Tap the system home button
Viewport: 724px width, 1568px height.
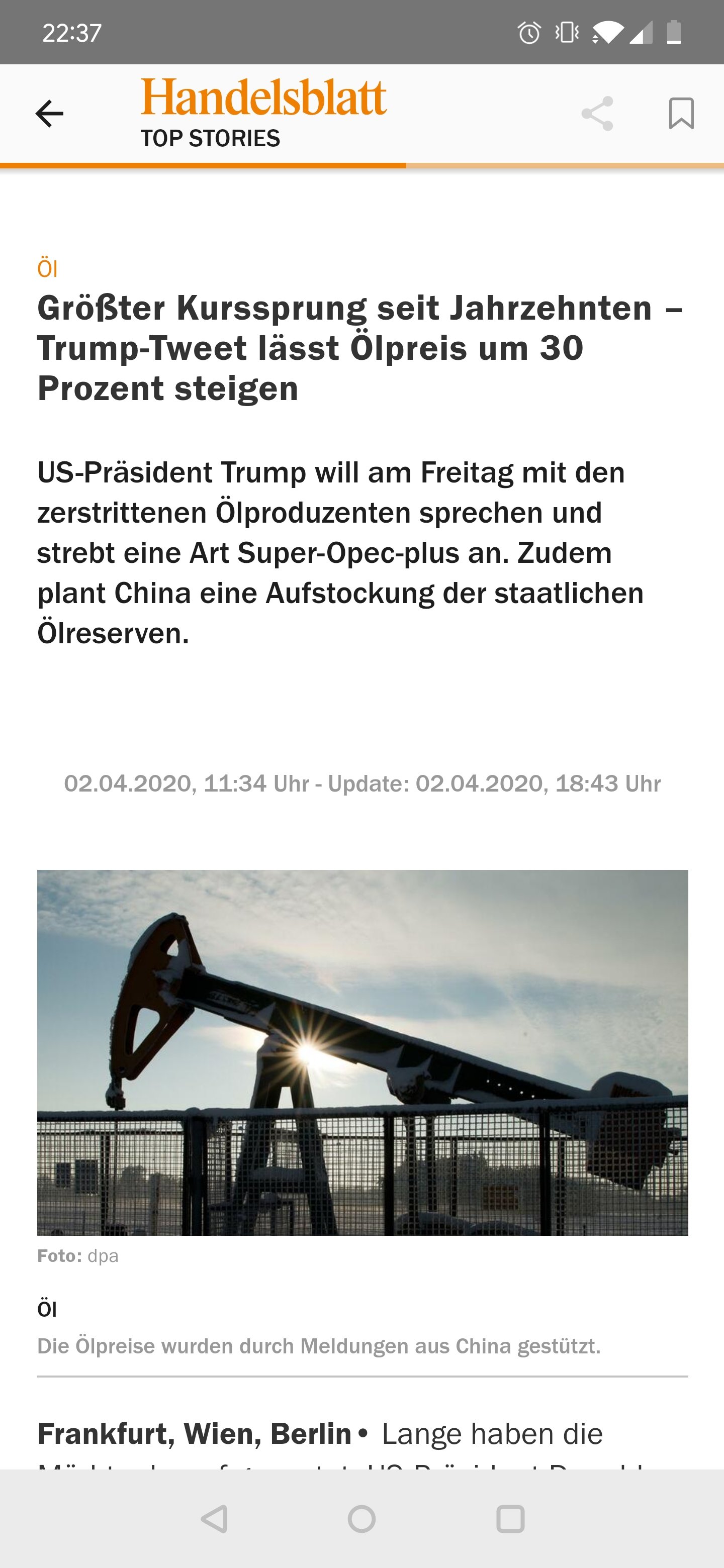[x=361, y=1519]
